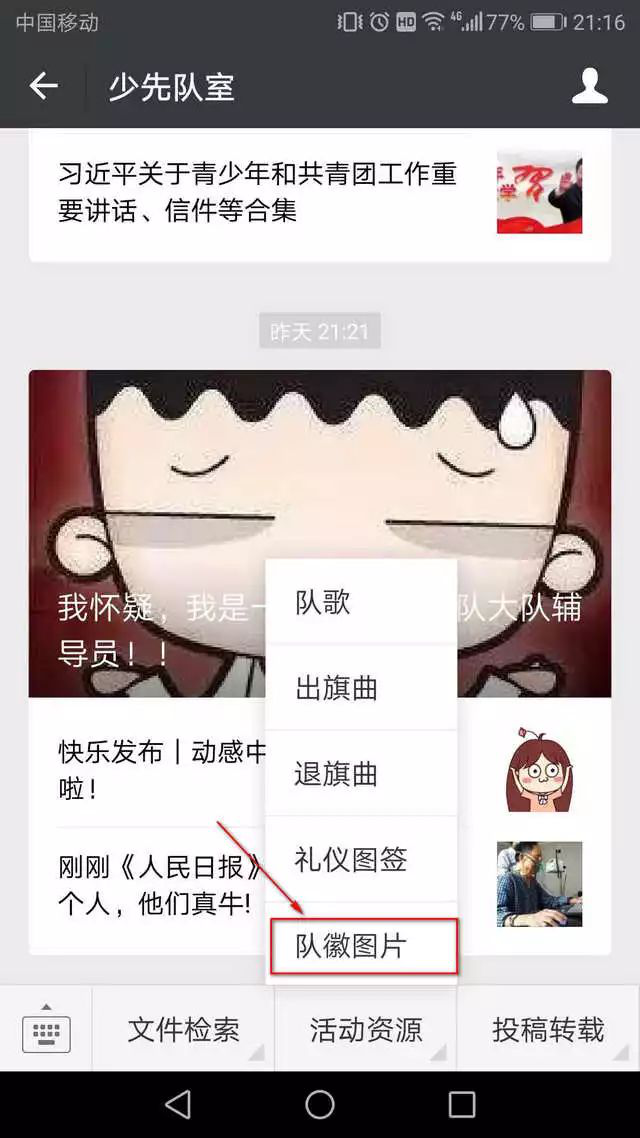The width and height of the screenshot is (640, 1138).
Task: Select the 退旗曲 option
Action: [x=361, y=773]
